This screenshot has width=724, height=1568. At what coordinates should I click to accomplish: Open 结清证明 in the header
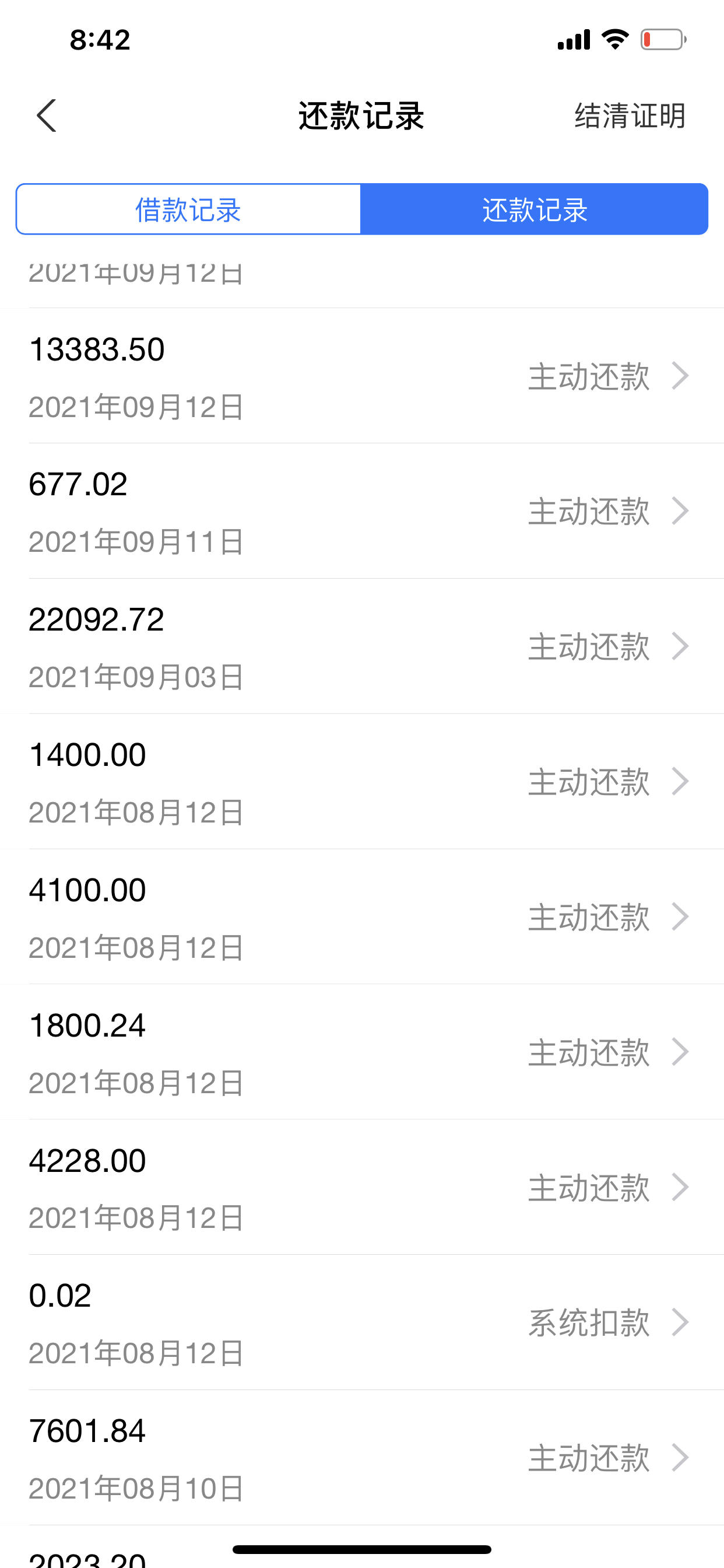coord(630,116)
